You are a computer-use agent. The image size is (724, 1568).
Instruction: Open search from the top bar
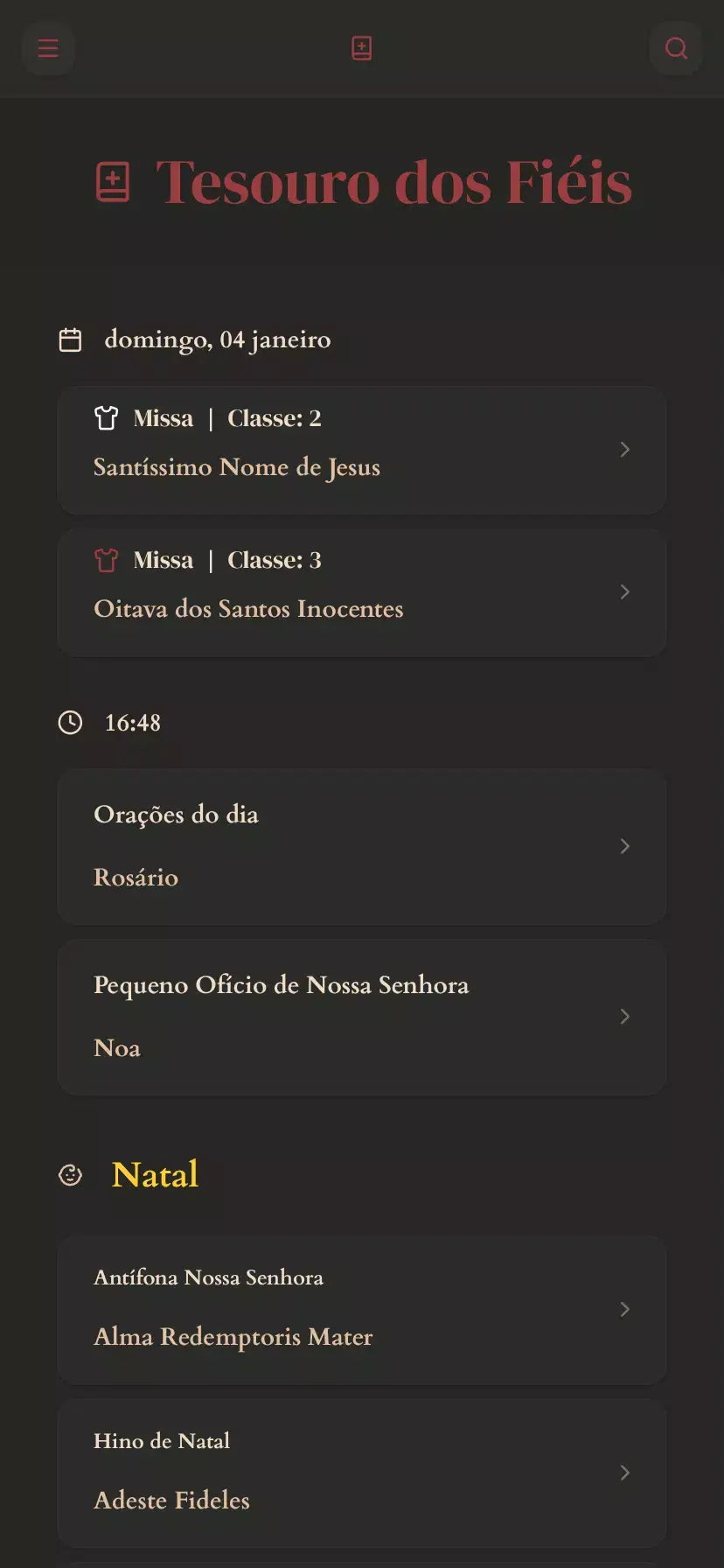676,48
